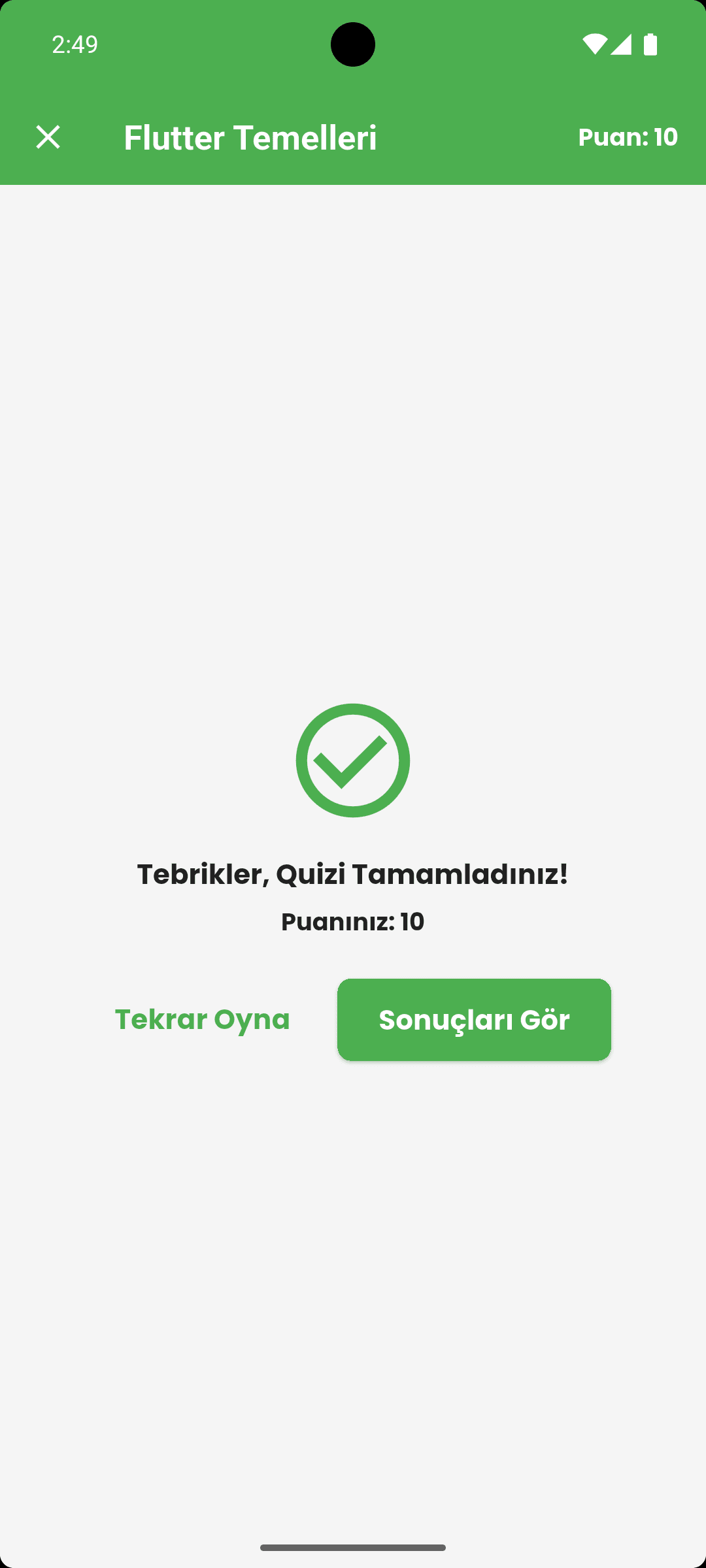Image resolution: width=706 pixels, height=1568 pixels.
Task: Open results with Sonuçları Gör
Action: (x=474, y=1019)
